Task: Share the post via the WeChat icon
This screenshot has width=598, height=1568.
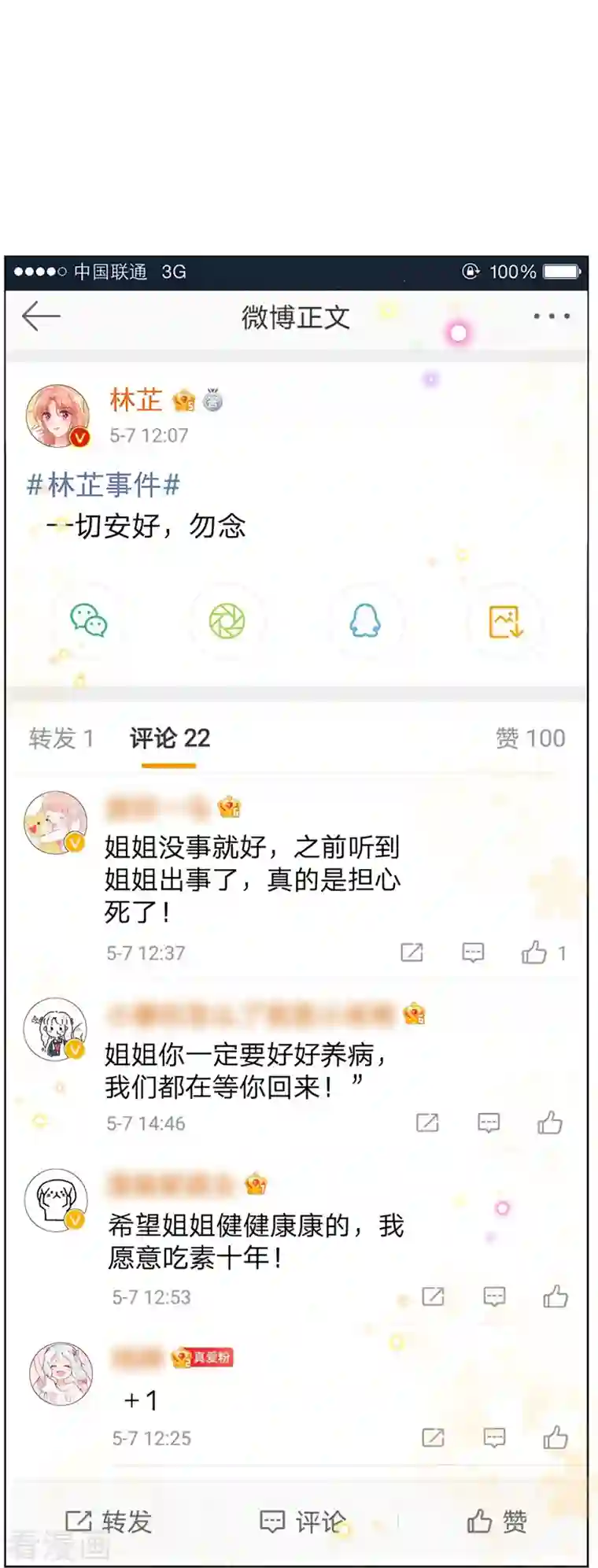Action: click(89, 620)
